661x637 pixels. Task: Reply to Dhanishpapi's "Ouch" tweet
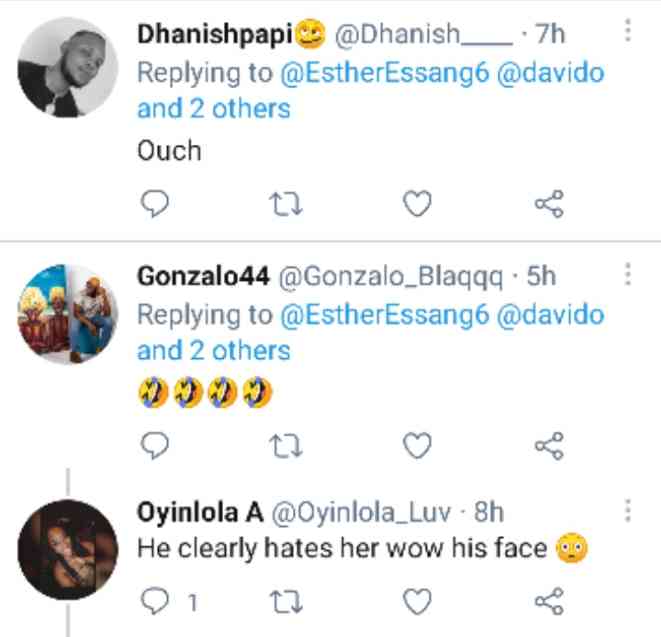pyautogui.click(x=151, y=205)
